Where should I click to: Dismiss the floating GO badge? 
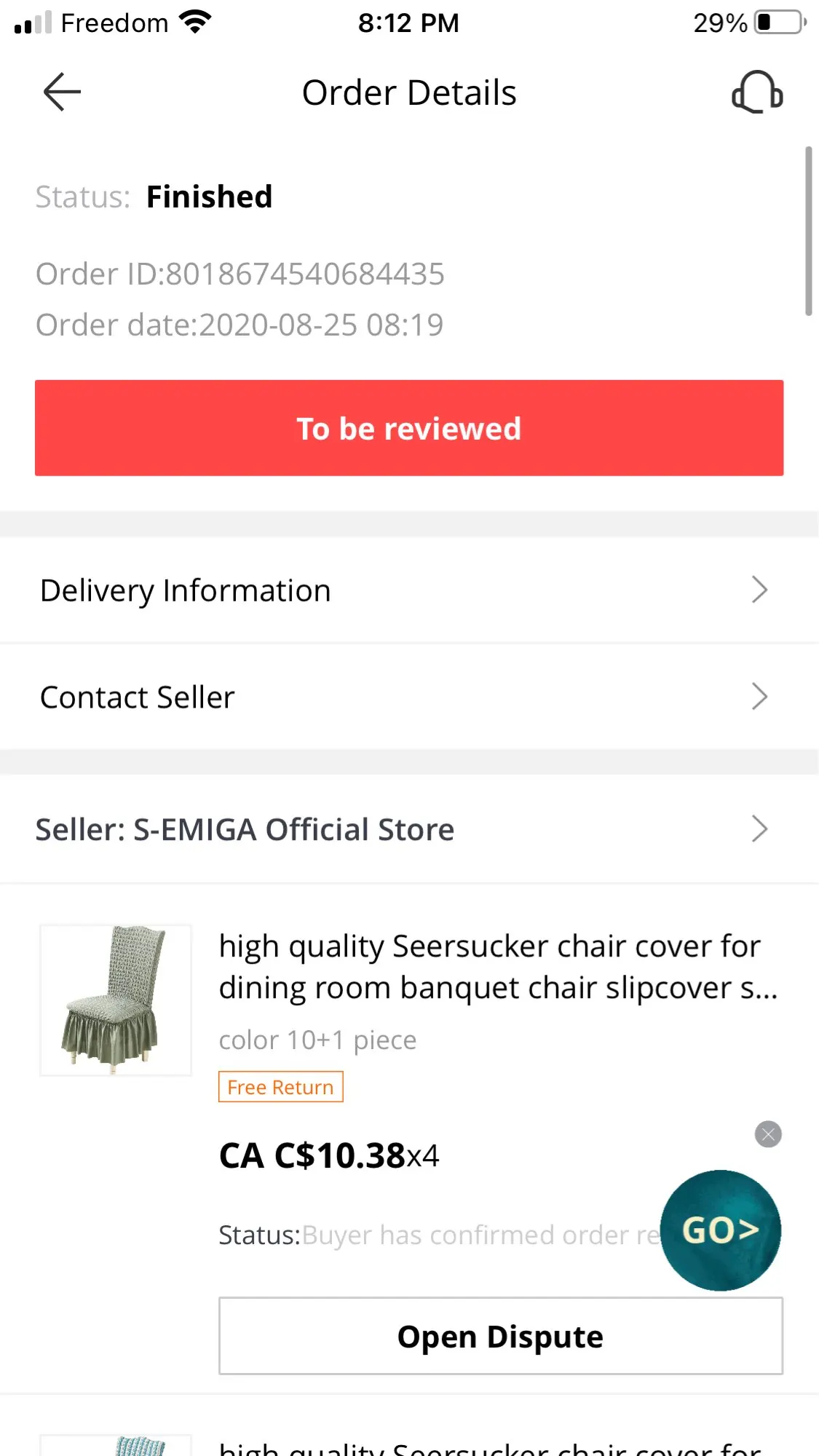pos(768,1134)
